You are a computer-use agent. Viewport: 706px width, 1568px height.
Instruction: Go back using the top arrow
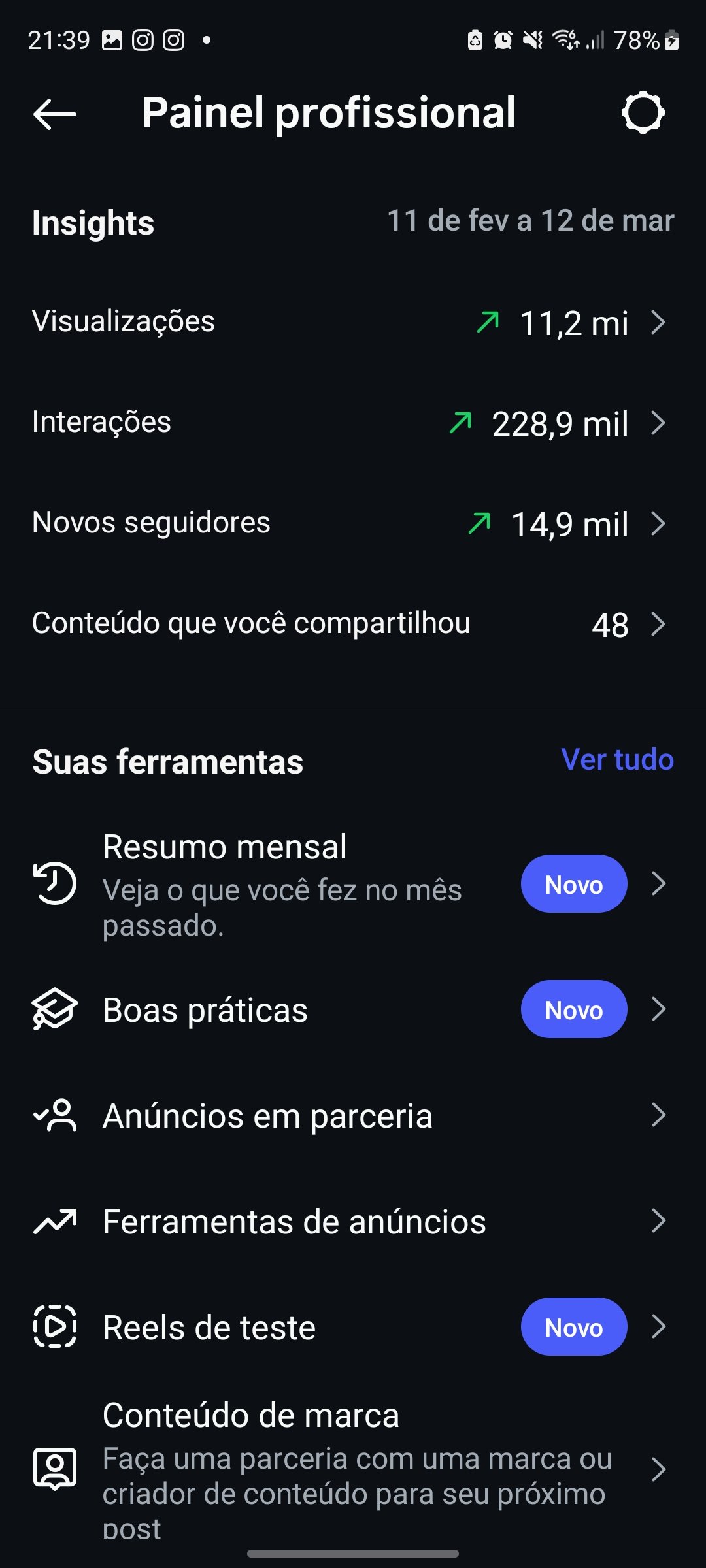(x=55, y=114)
